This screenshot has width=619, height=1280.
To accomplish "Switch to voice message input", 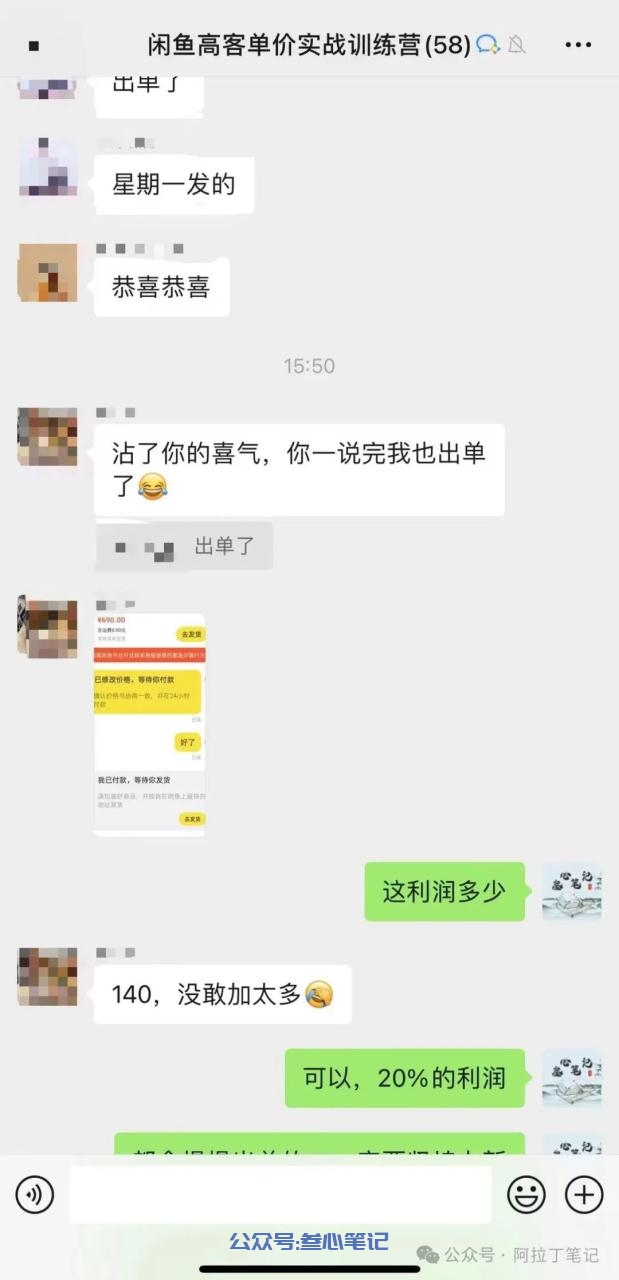I will tap(35, 1194).
